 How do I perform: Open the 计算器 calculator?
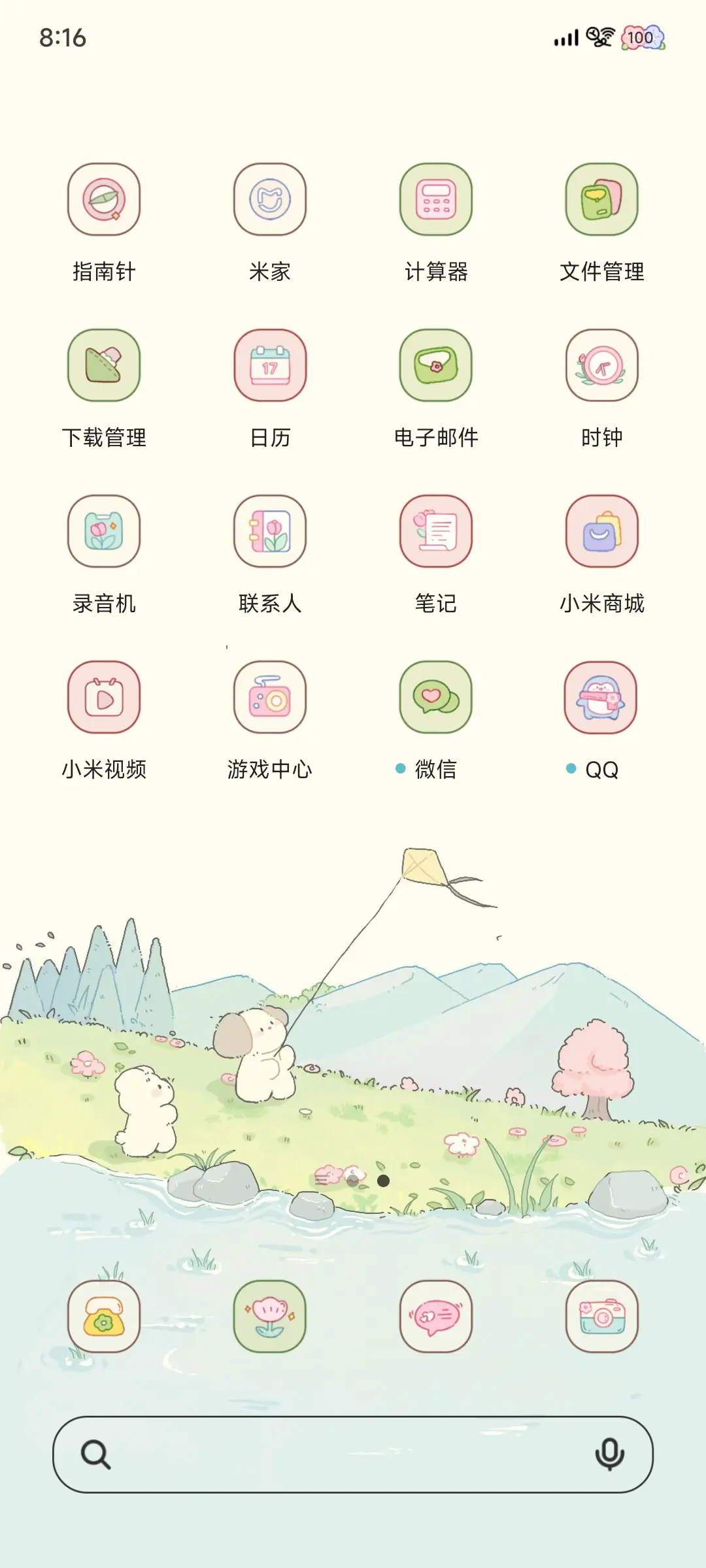[436, 201]
